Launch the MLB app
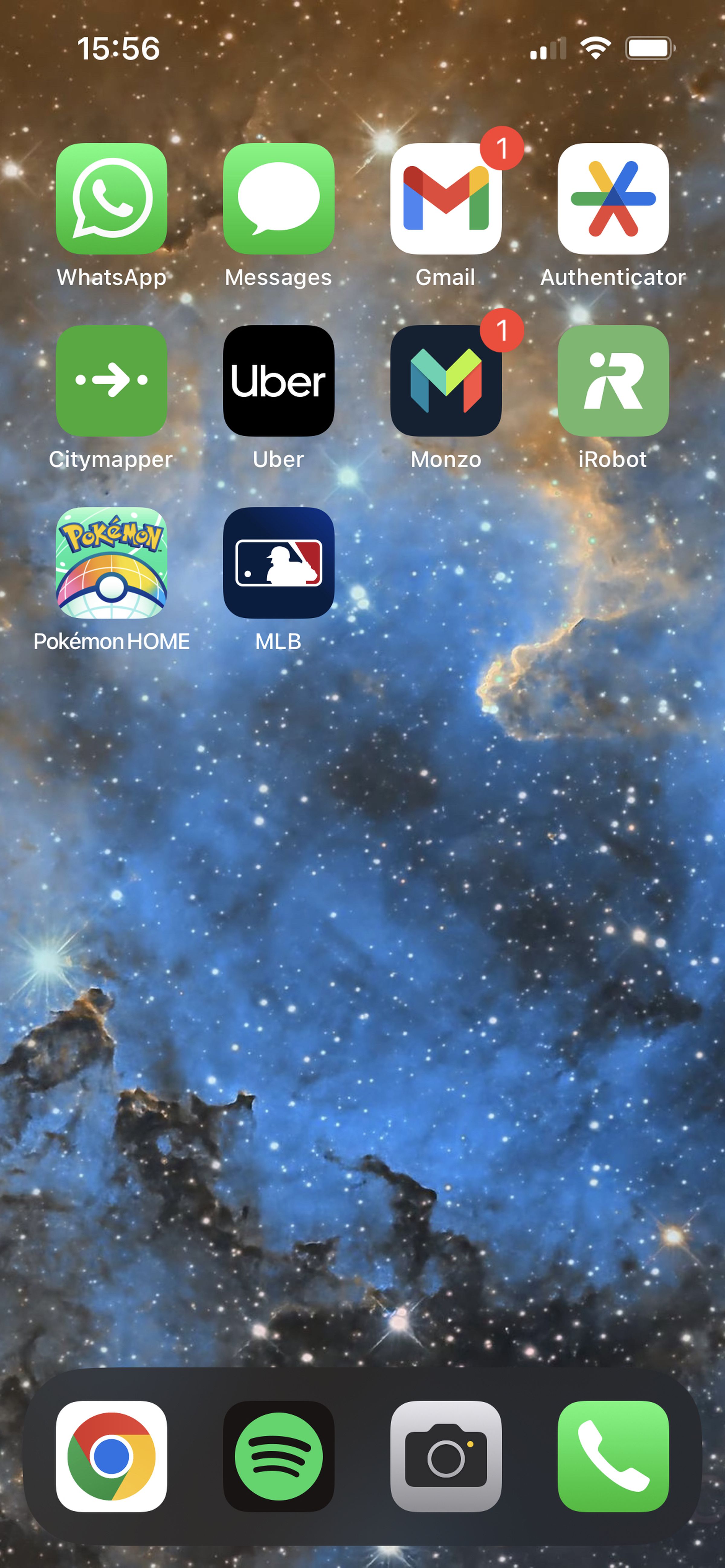725x1568 pixels. [279, 562]
